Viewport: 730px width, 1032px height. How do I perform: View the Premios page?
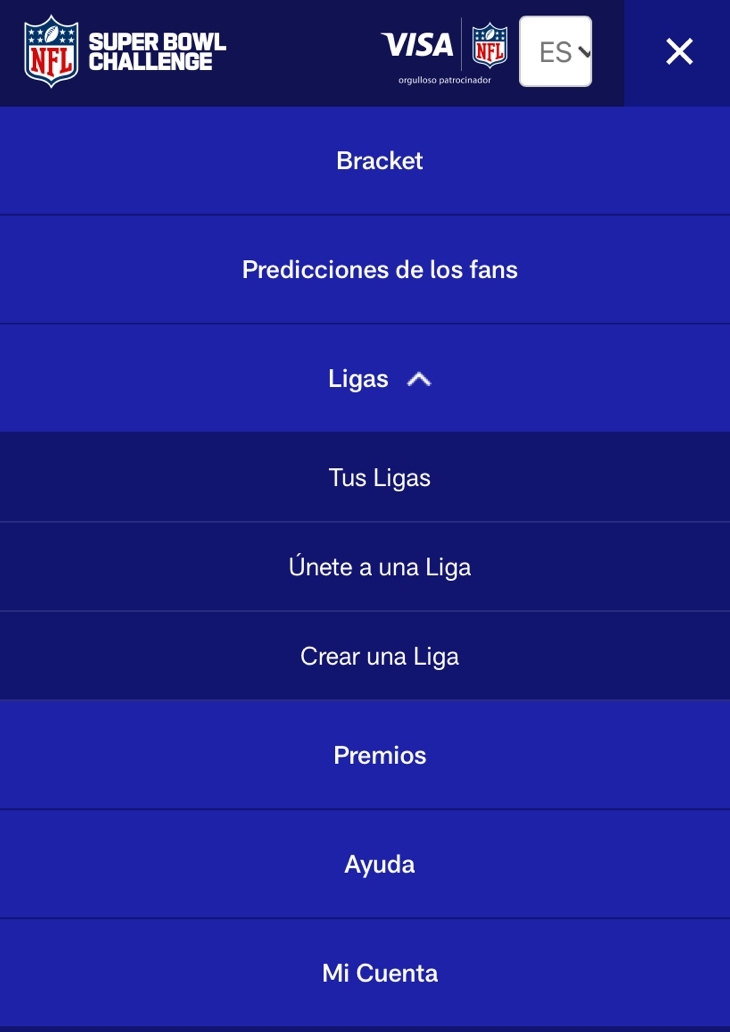(x=379, y=755)
